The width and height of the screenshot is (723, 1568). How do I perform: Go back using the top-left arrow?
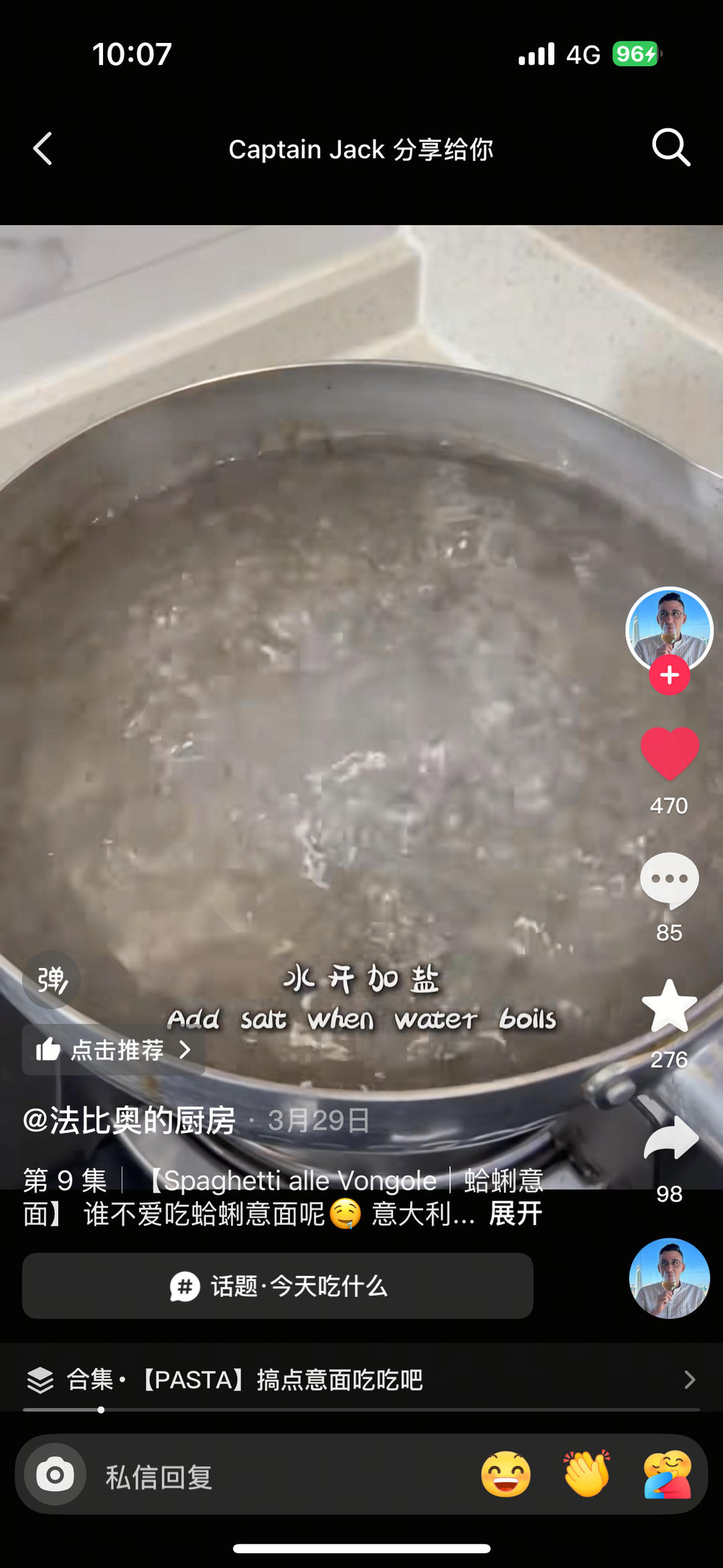point(43,148)
